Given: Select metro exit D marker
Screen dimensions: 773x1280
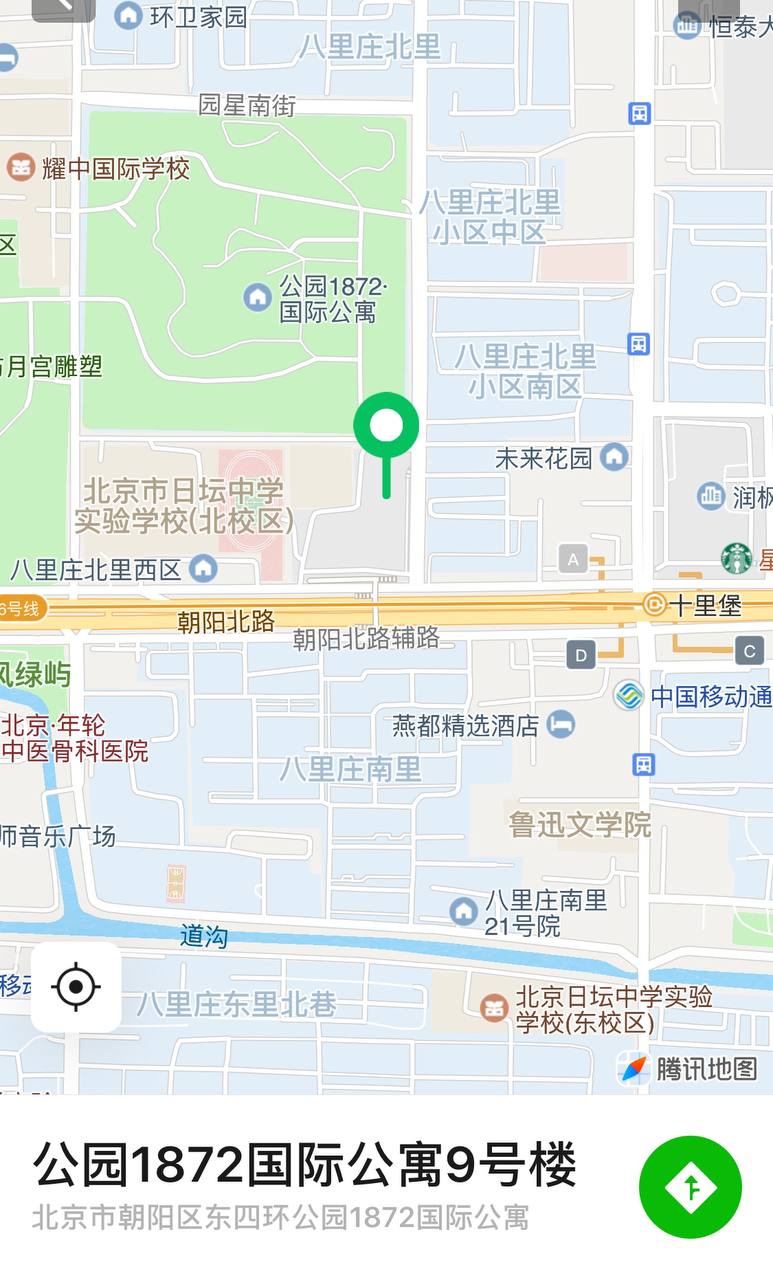Looking at the screenshot, I should (581, 656).
